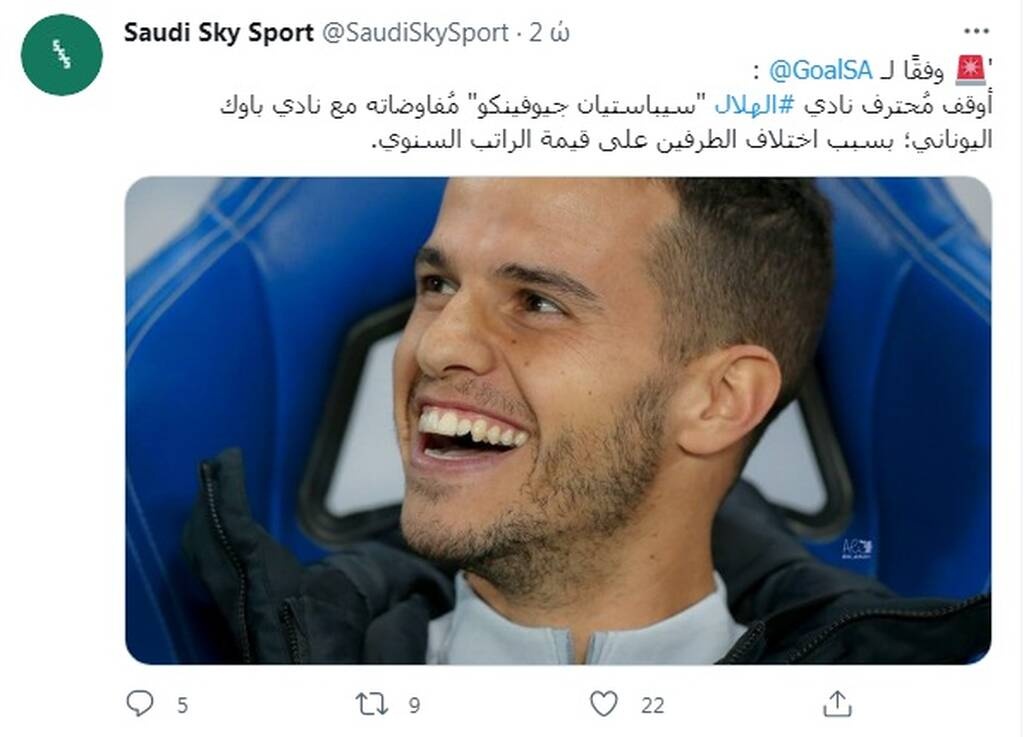Open Saudi Sky Sport profile avatar
The width and height of the screenshot is (1024, 737).
pyautogui.click(x=62, y=54)
